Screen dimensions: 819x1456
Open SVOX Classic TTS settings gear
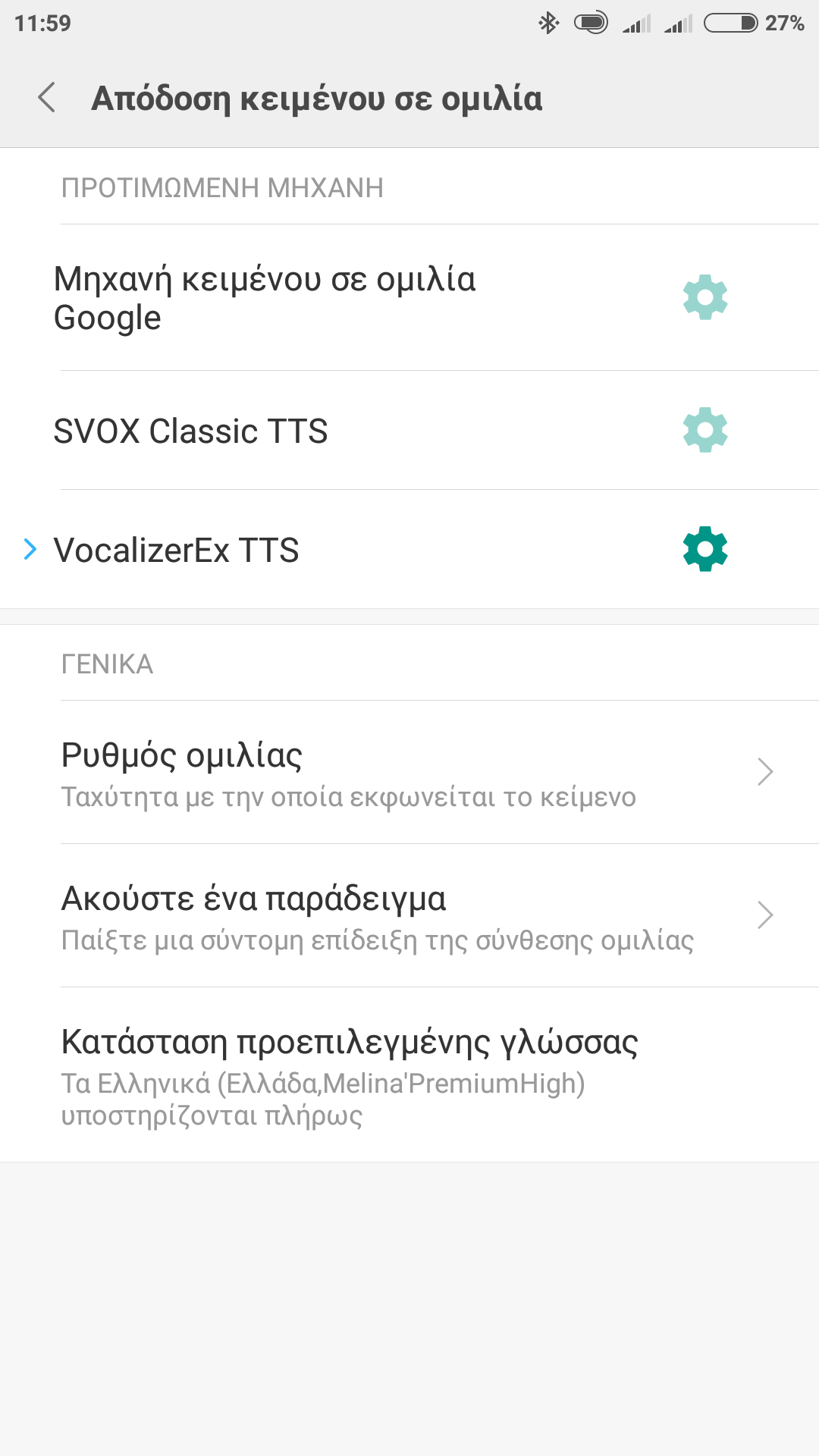(705, 430)
